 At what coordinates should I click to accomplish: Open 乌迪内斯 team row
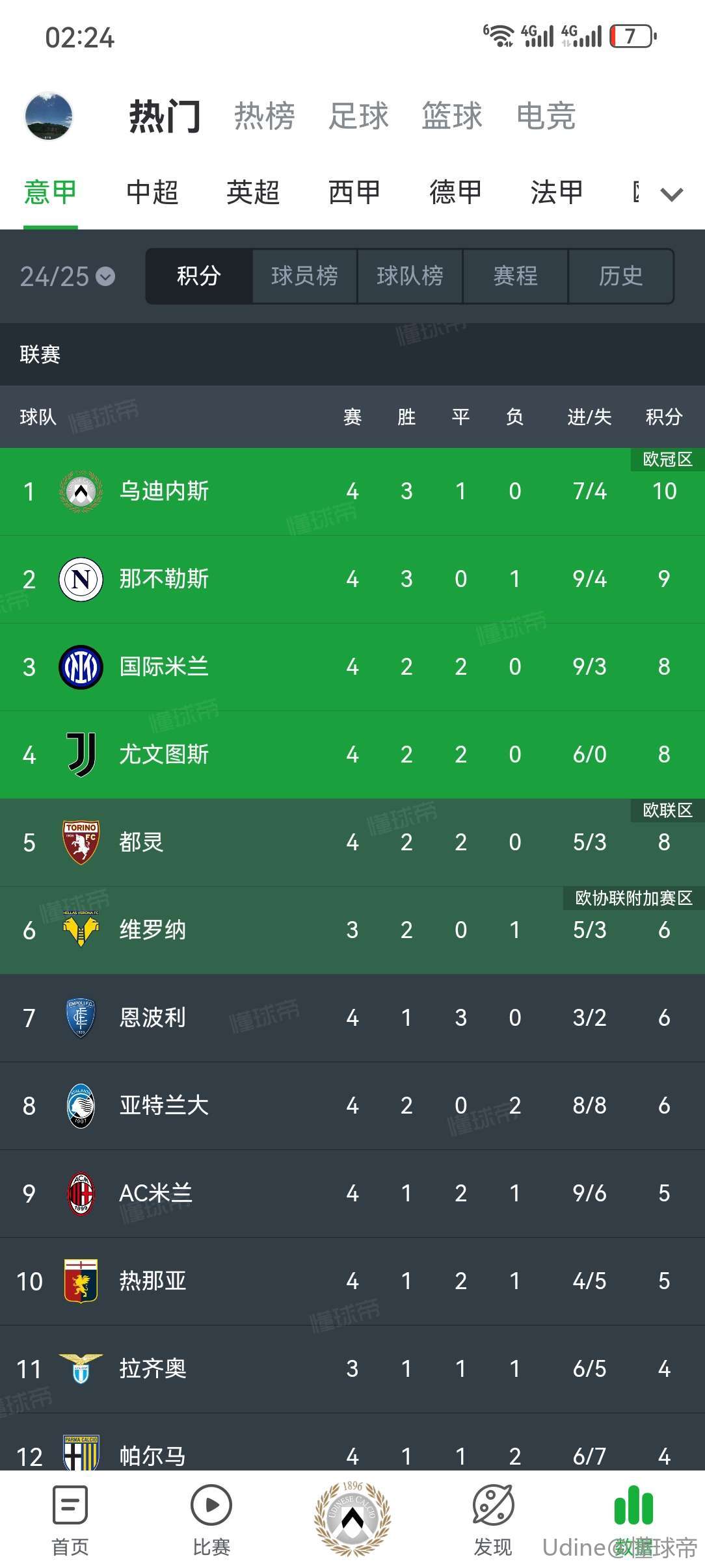164,491
